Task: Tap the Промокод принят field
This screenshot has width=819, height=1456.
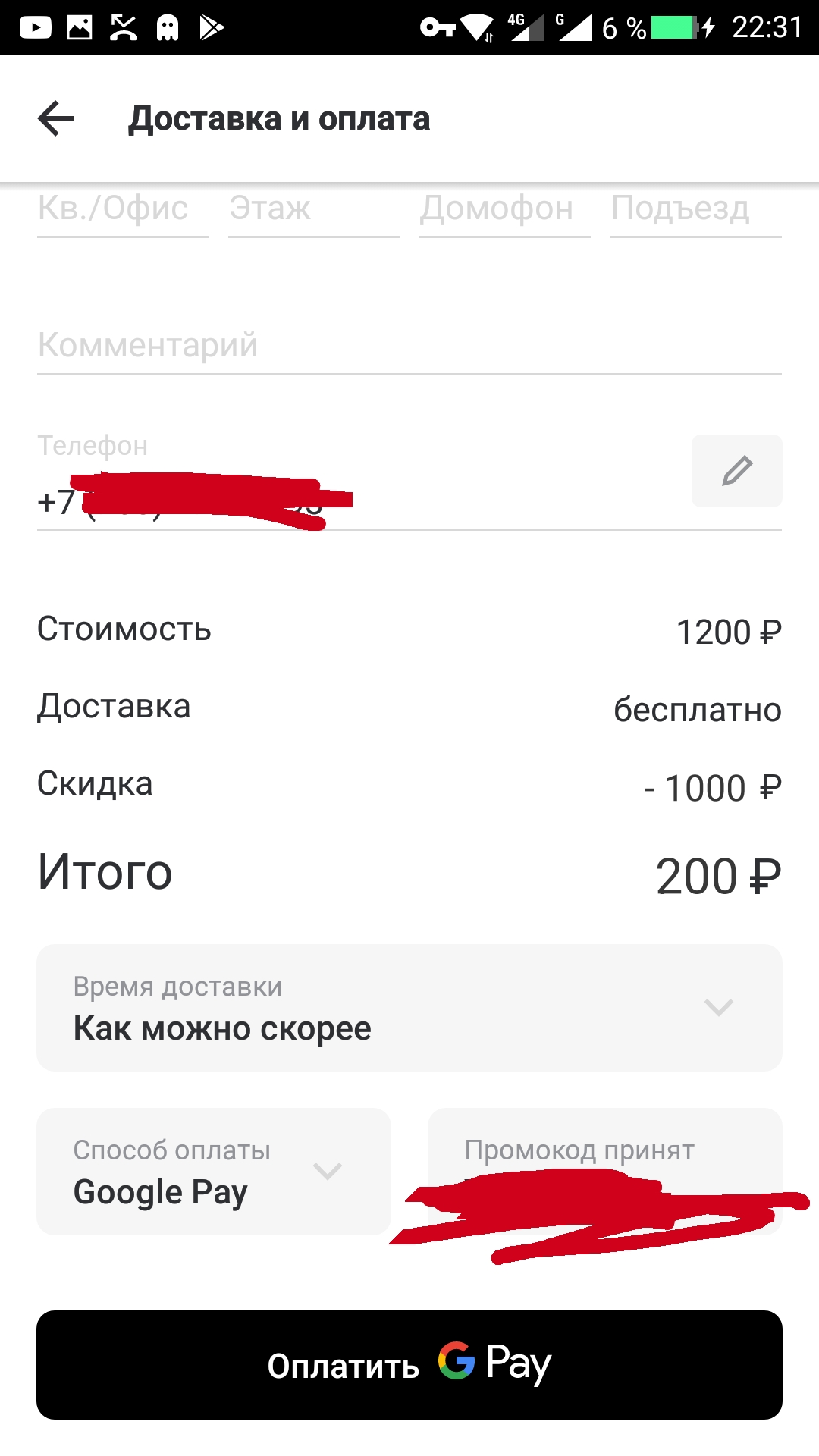Action: click(605, 1172)
